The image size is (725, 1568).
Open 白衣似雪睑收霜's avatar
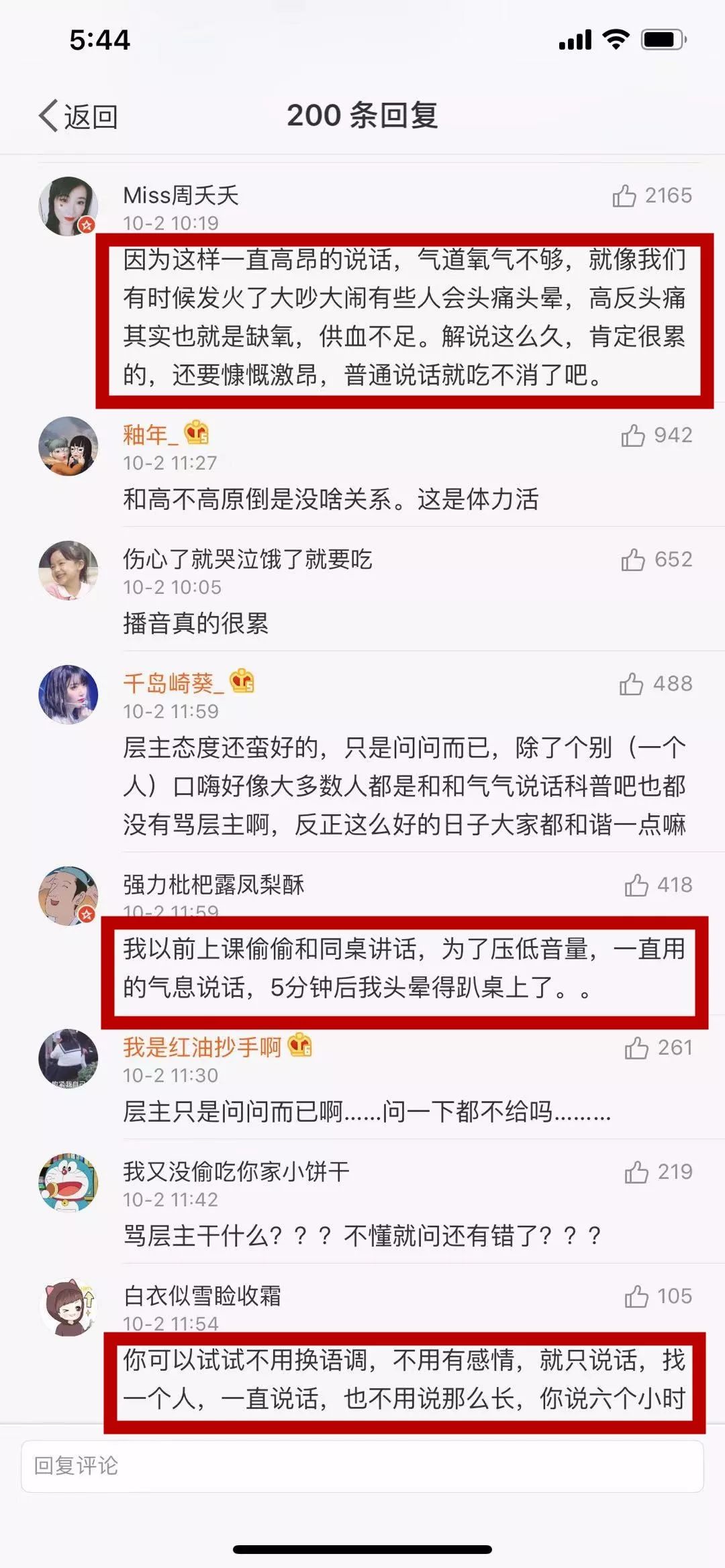(x=68, y=1306)
